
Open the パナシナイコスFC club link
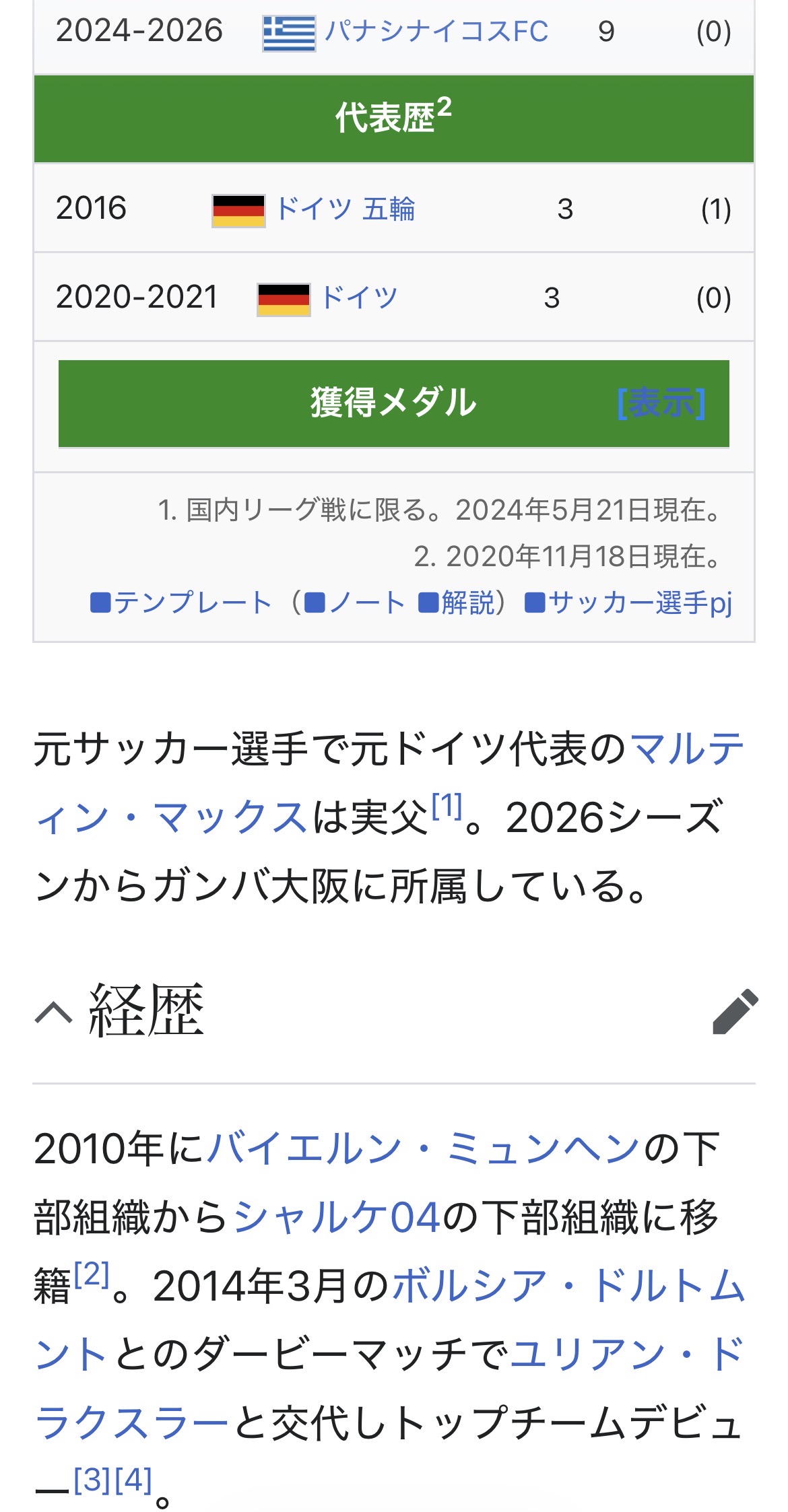coord(436,32)
